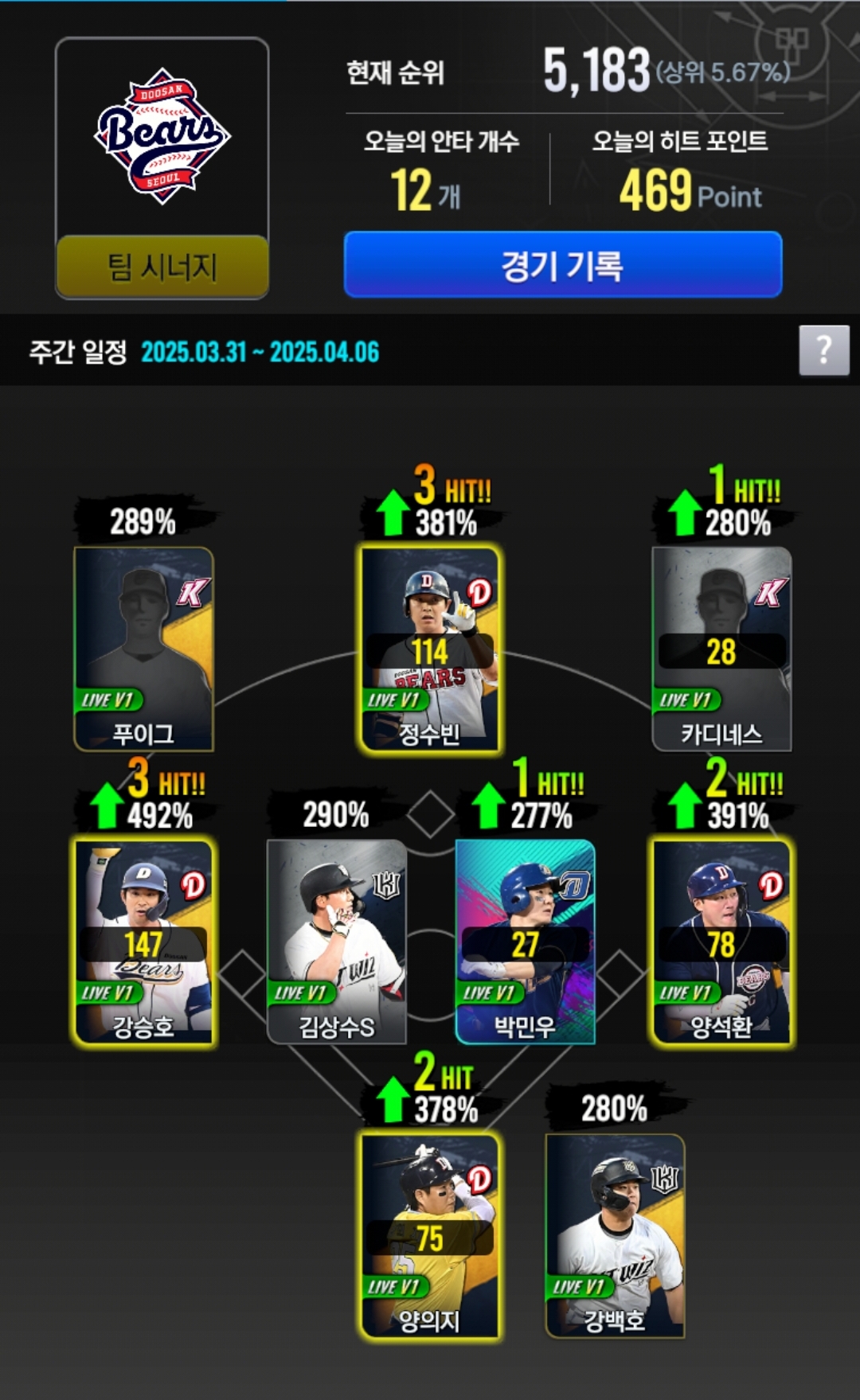Open the 정수빈 player card
860x1400 pixels.
(430, 649)
